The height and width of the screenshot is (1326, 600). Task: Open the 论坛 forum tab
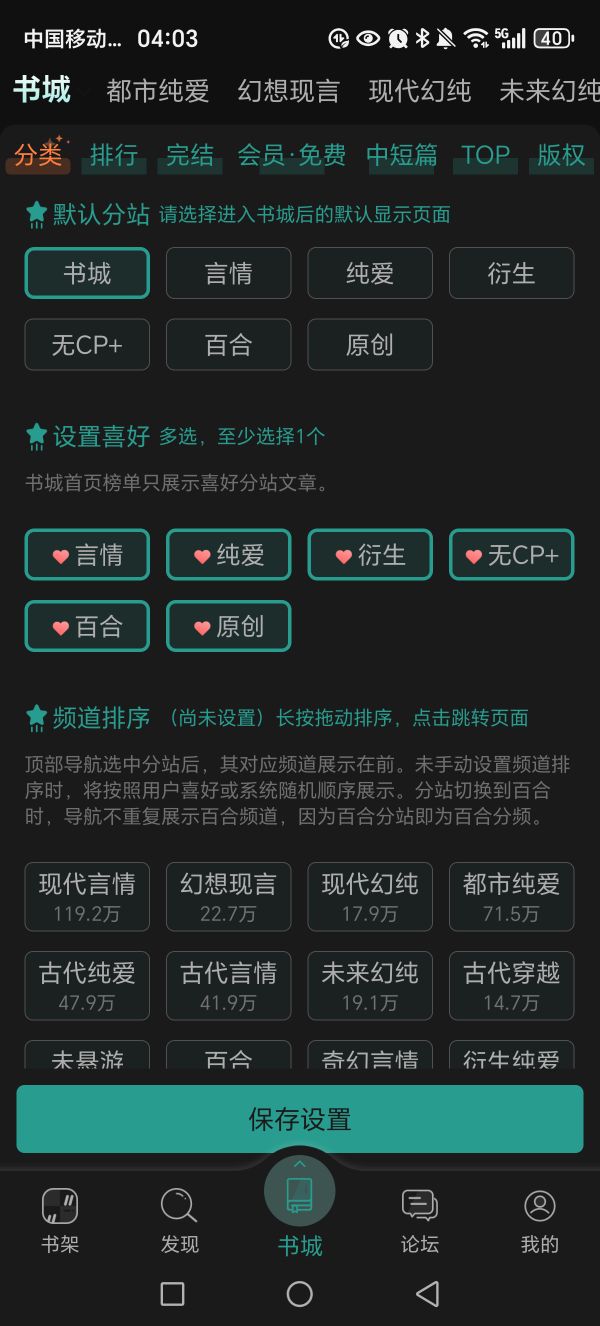[419, 1220]
